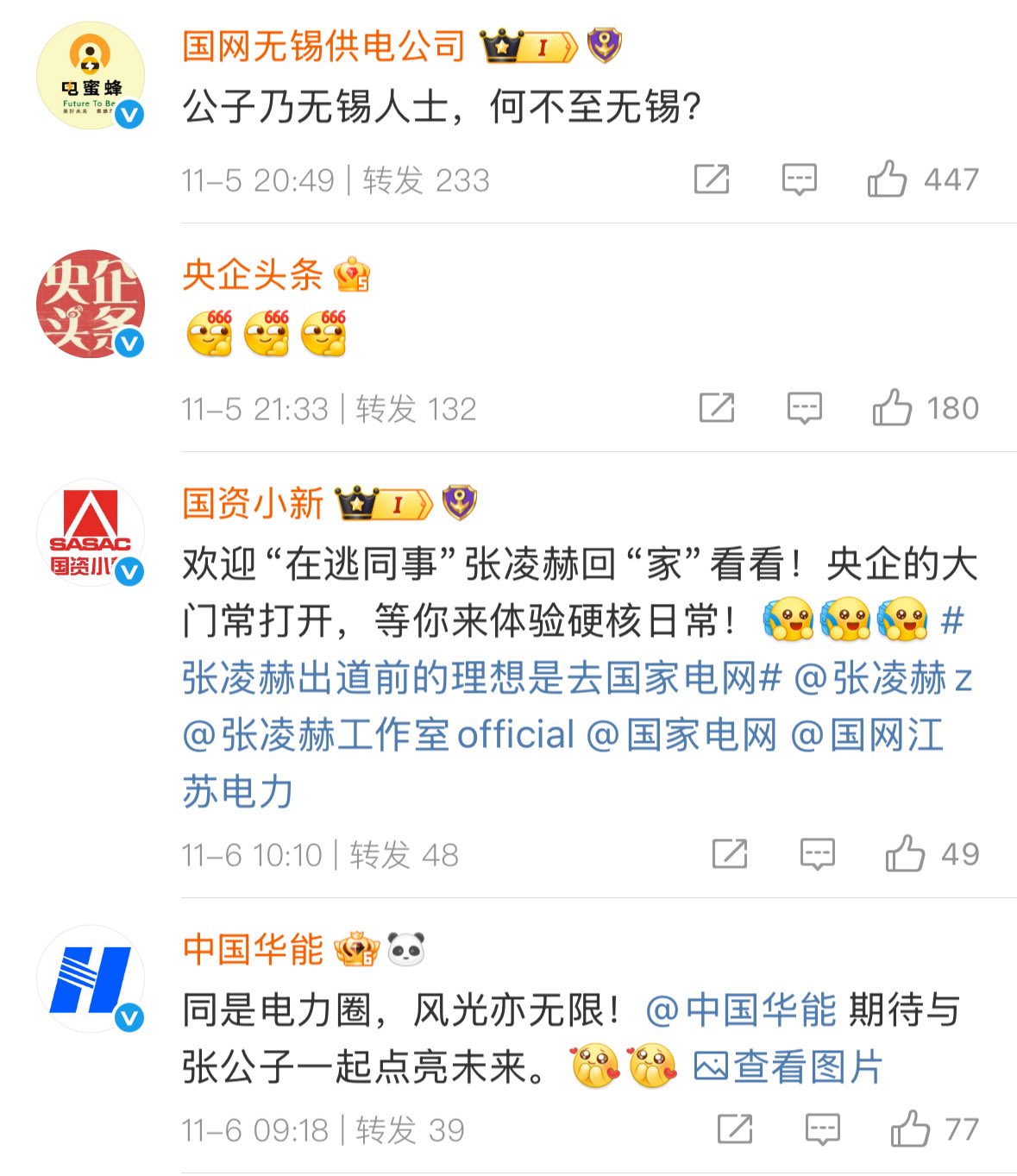Like the 国资小新 comment
Viewport: 1017px width, 1176px height.
coord(905,854)
